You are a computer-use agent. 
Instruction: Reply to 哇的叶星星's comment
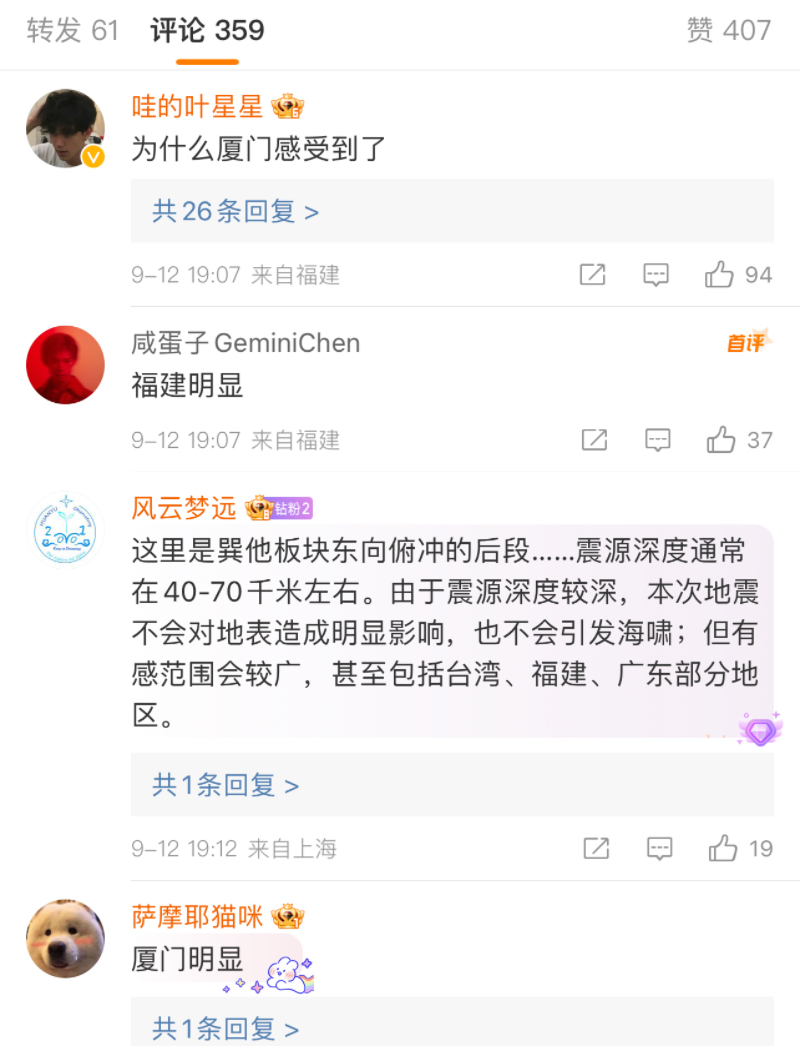(x=656, y=275)
